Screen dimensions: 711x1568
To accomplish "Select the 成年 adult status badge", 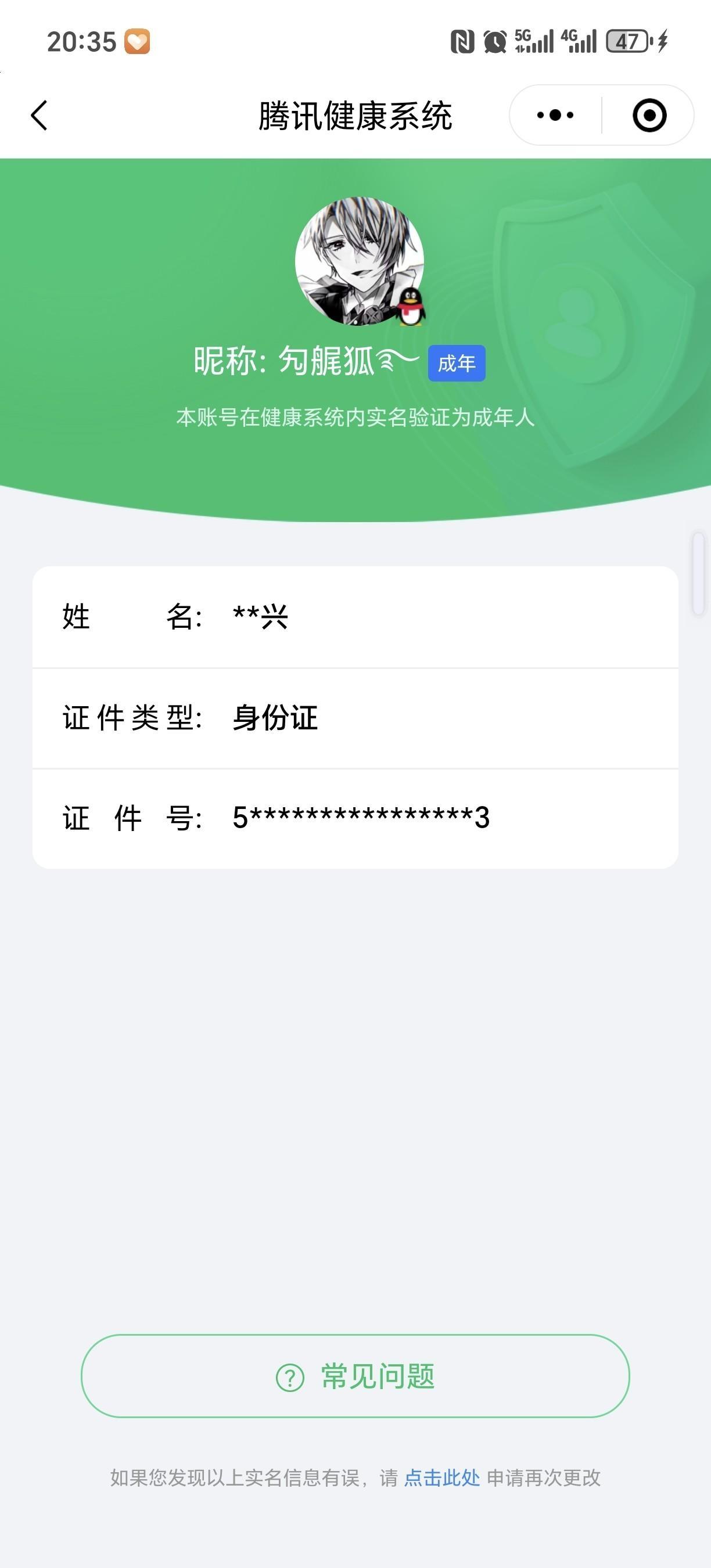I will pyautogui.click(x=456, y=362).
